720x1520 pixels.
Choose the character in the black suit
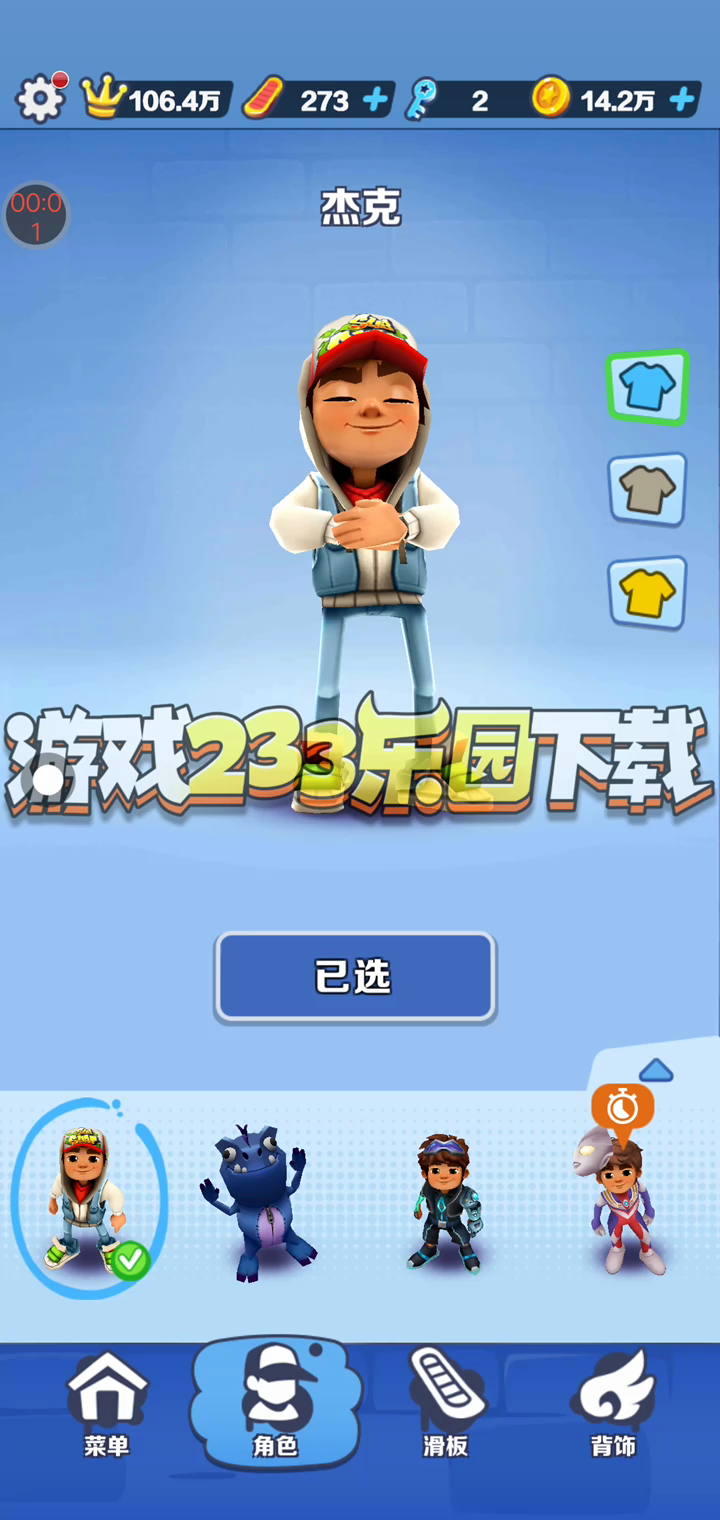(446, 1203)
